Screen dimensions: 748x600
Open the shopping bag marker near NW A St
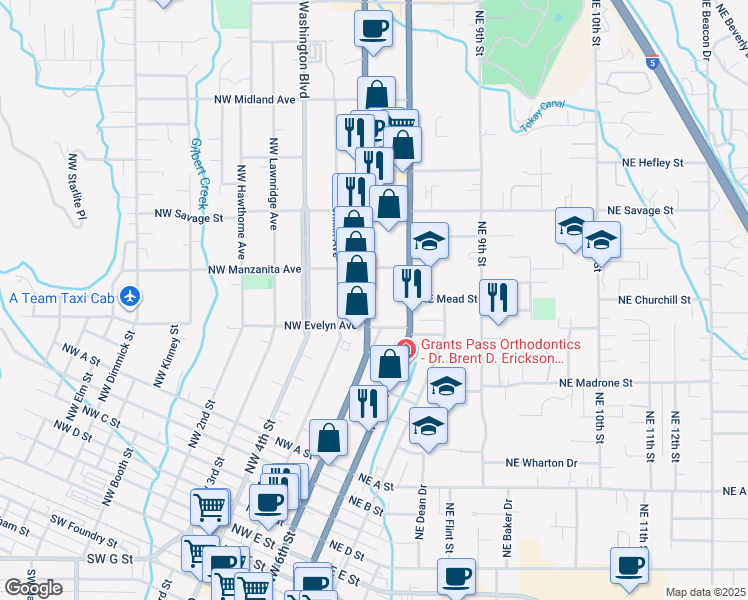tap(329, 437)
